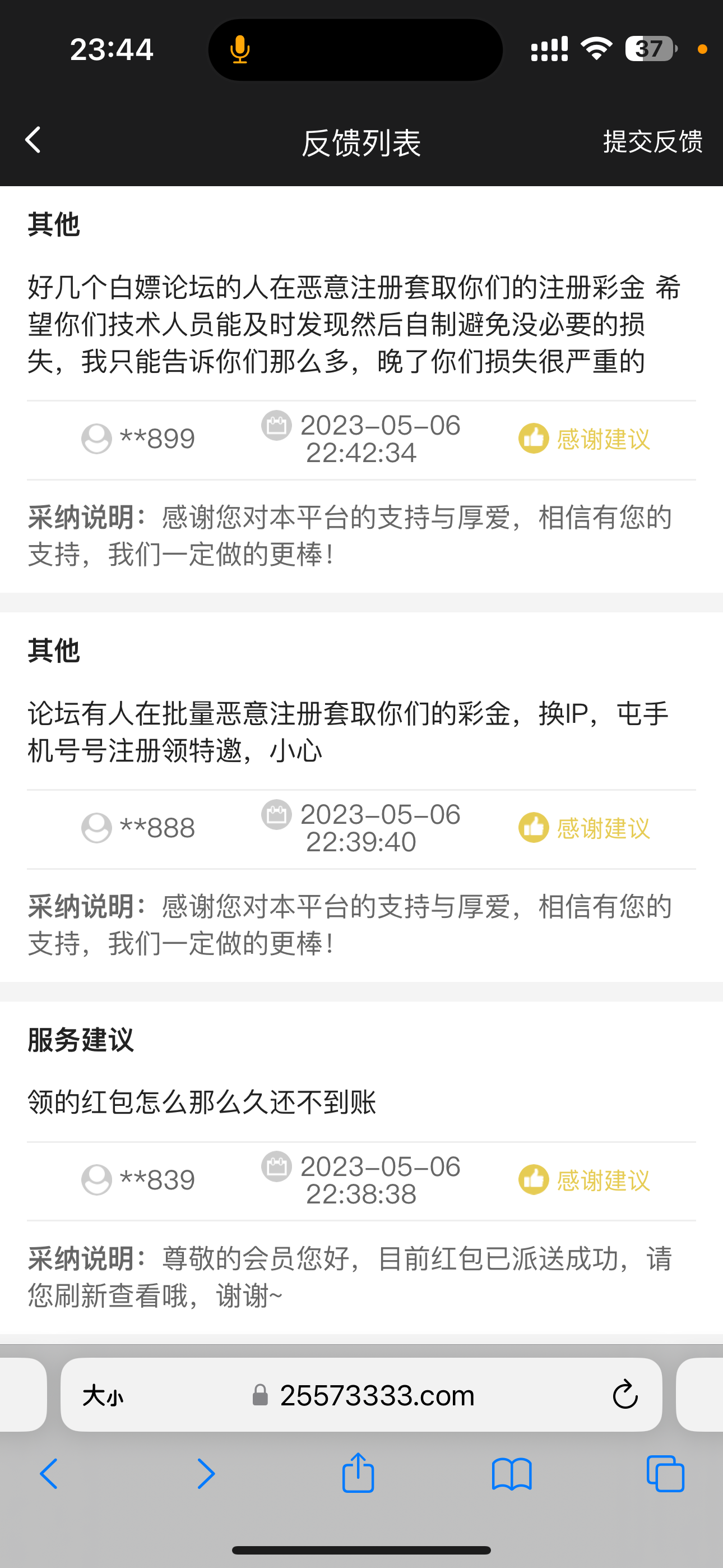
Task: Go back from the 反馈列表 page
Action: click(34, 140)
